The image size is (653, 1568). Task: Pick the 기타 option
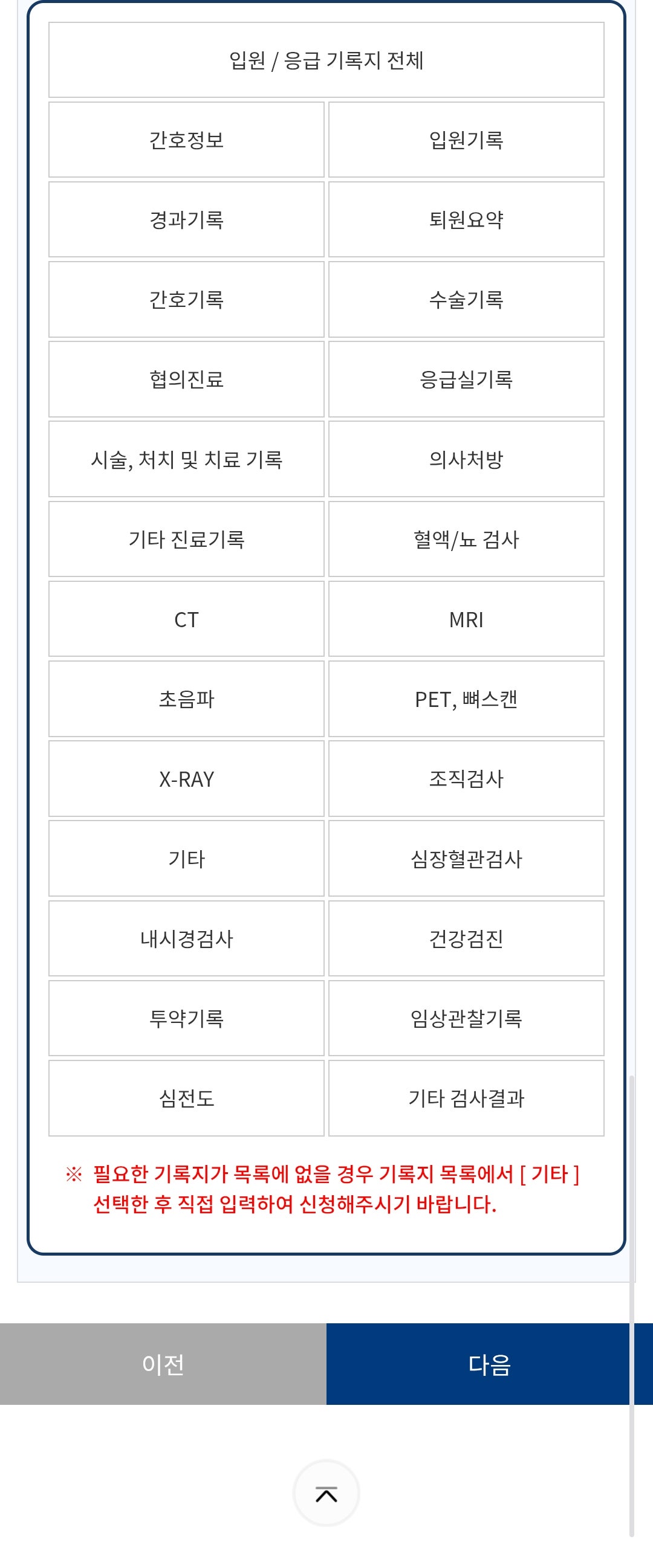tap(186, 858)
